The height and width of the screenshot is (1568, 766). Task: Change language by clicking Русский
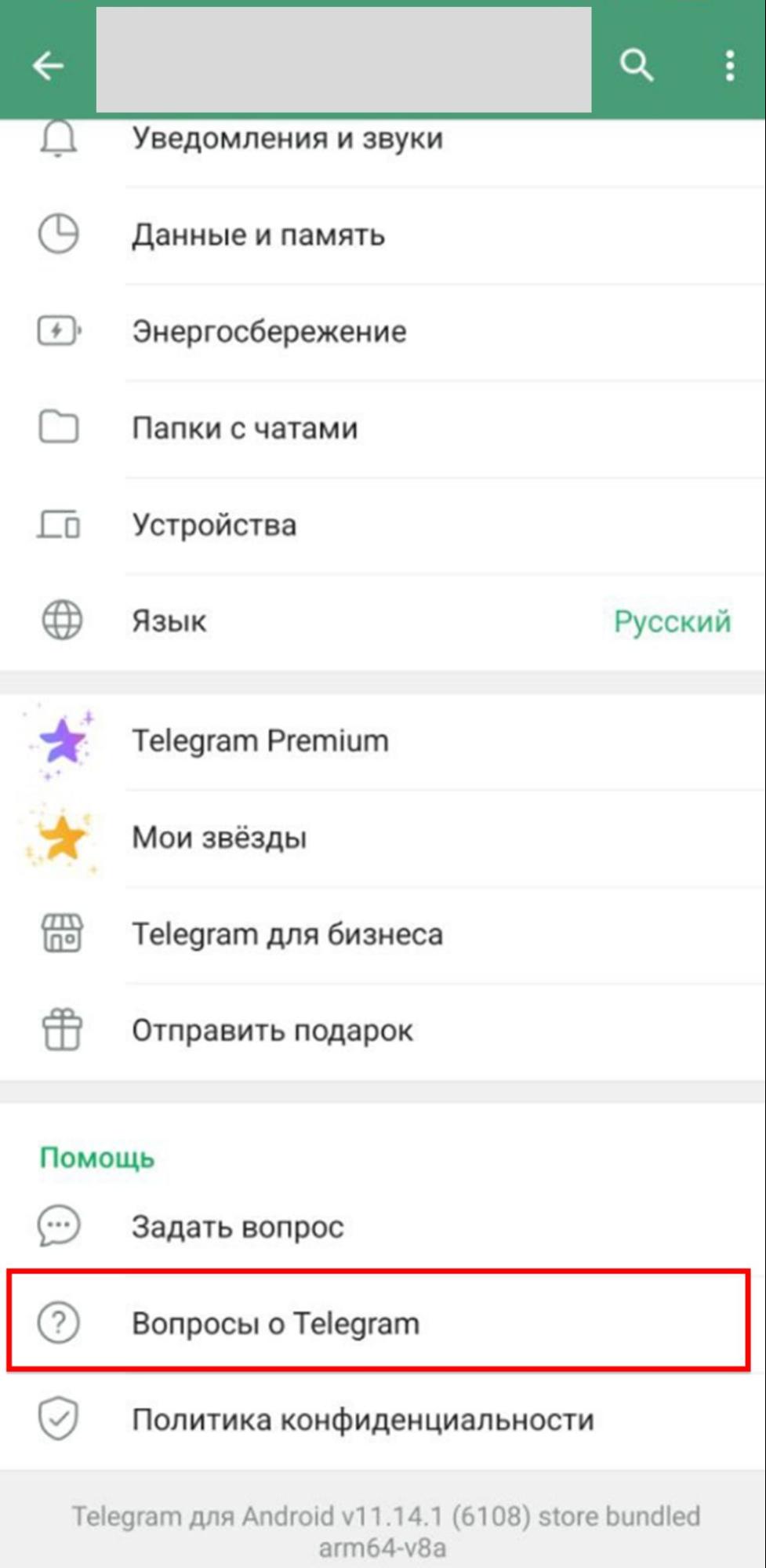point(672,621)
